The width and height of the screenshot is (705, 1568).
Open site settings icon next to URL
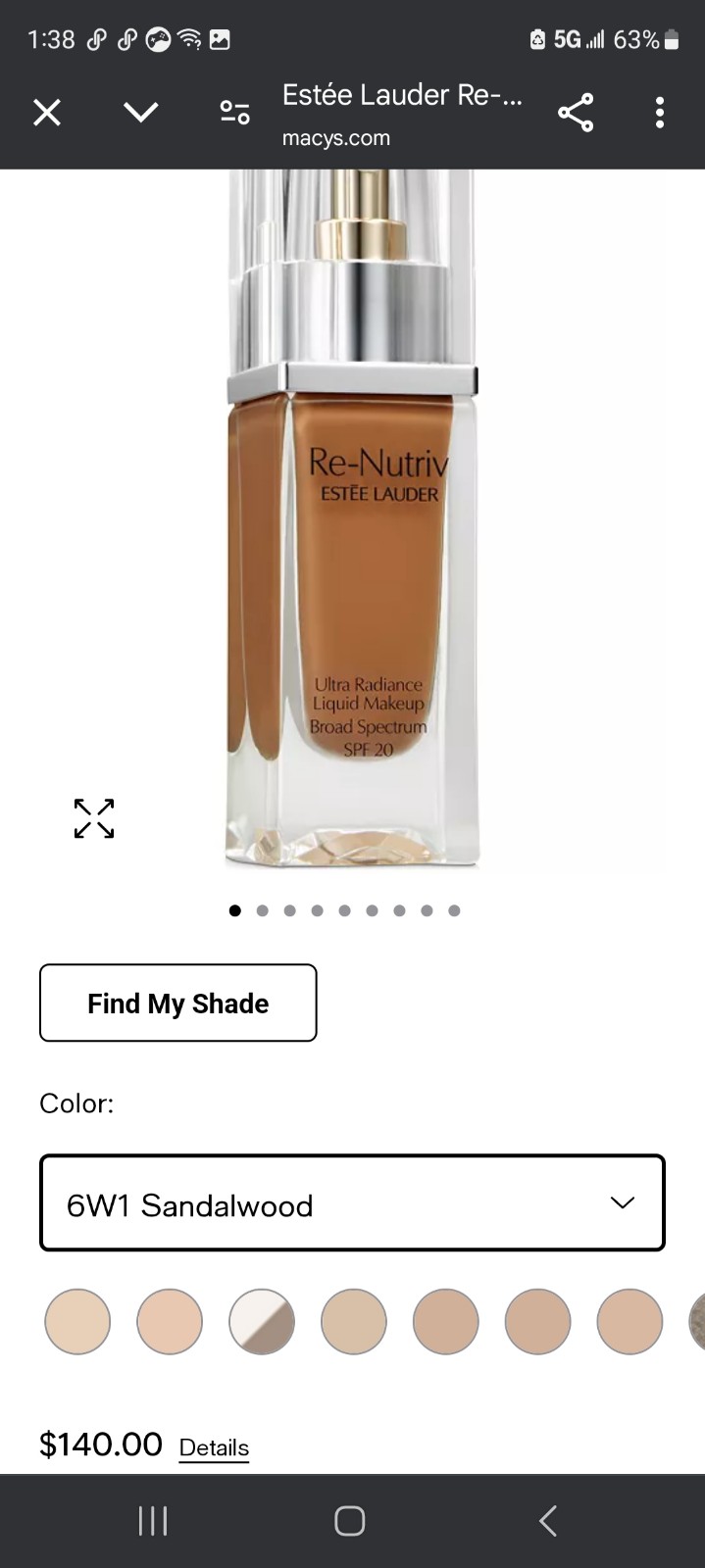[x=234, y=114]
